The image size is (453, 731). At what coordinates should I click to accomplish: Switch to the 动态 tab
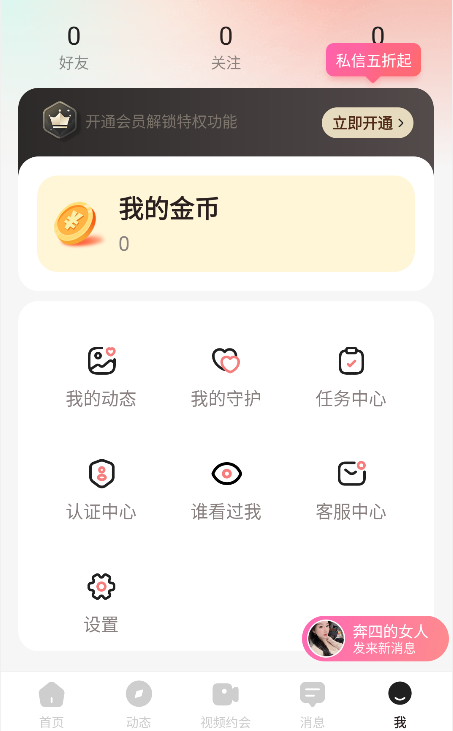coord(138,704)
